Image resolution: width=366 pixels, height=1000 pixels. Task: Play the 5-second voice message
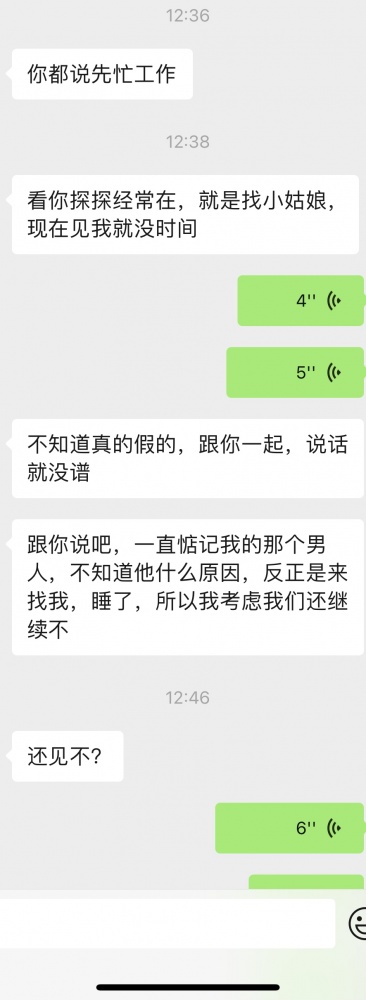pos(295,372)
